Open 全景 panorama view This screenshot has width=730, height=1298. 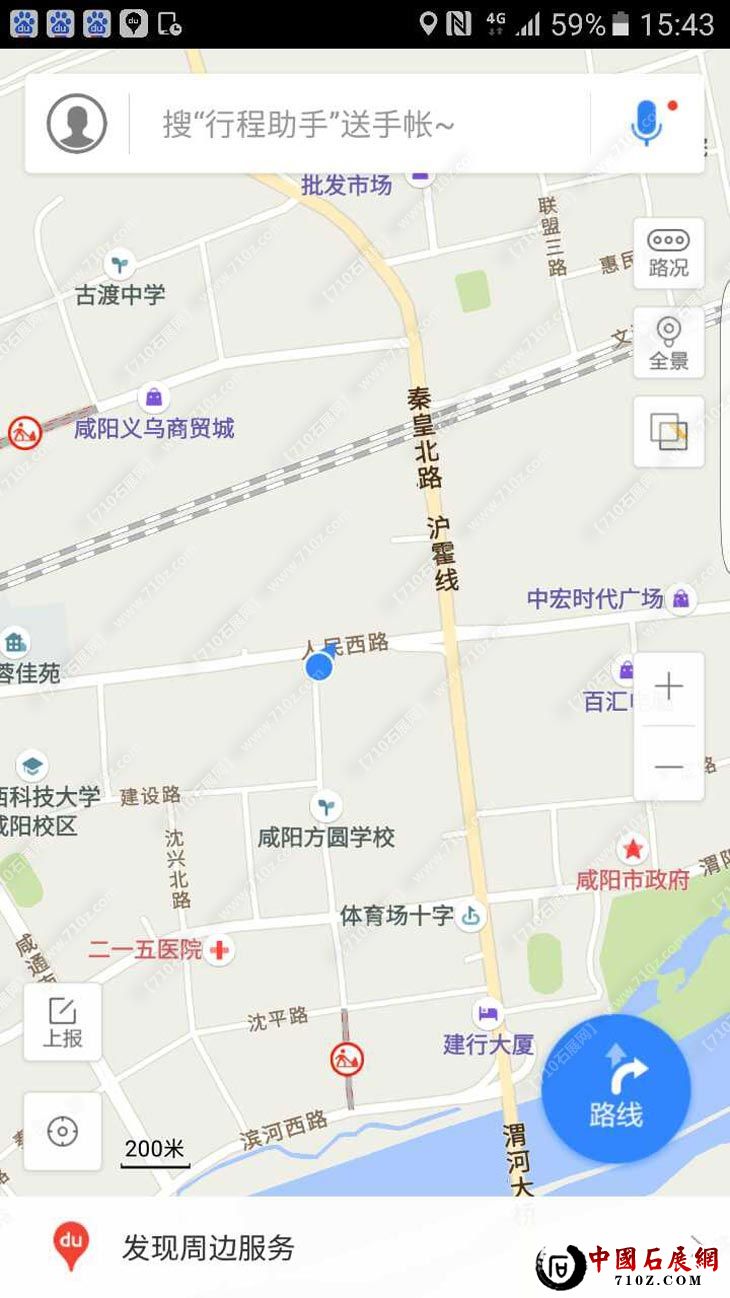tap(668, 343)
